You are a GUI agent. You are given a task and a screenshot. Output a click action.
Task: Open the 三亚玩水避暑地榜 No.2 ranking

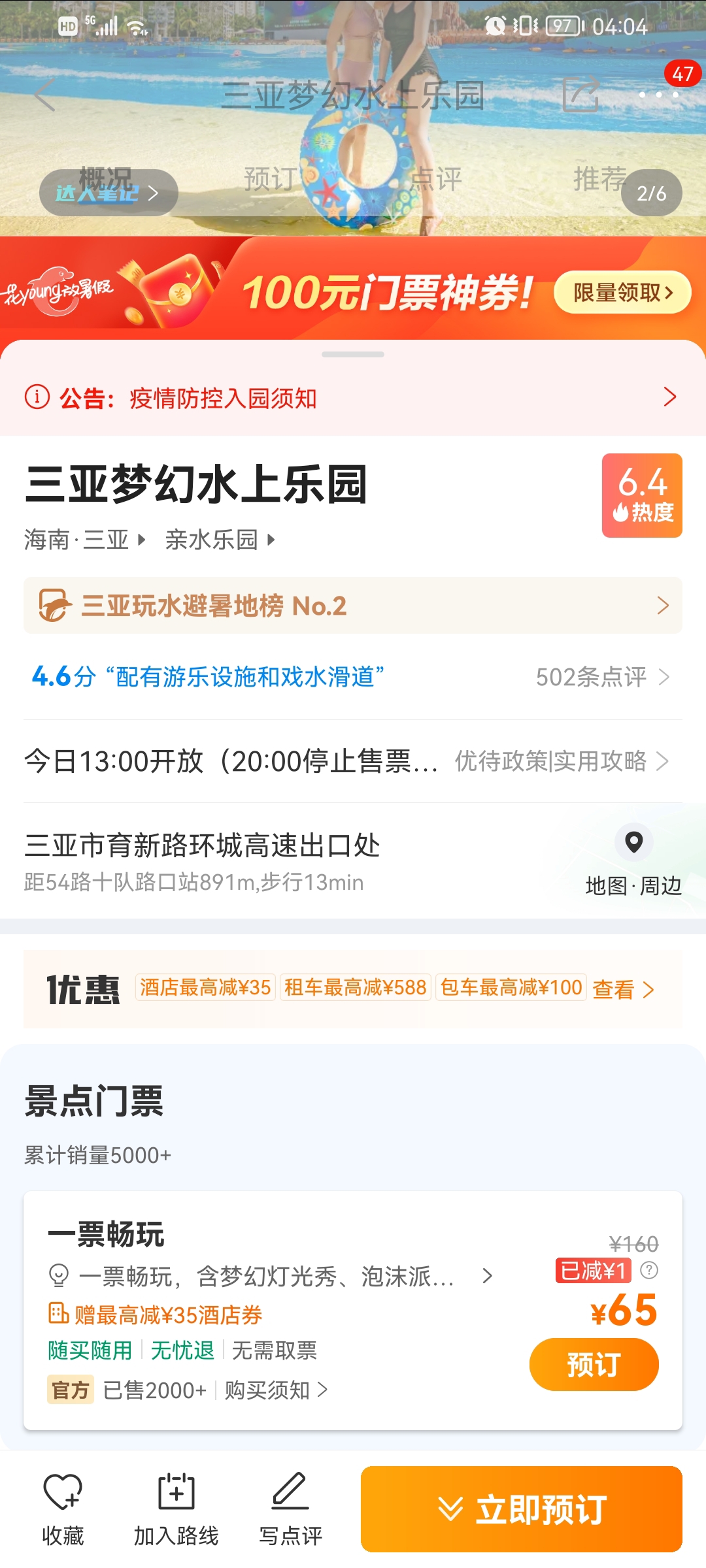pyautogui.click(x=353, y=606)
